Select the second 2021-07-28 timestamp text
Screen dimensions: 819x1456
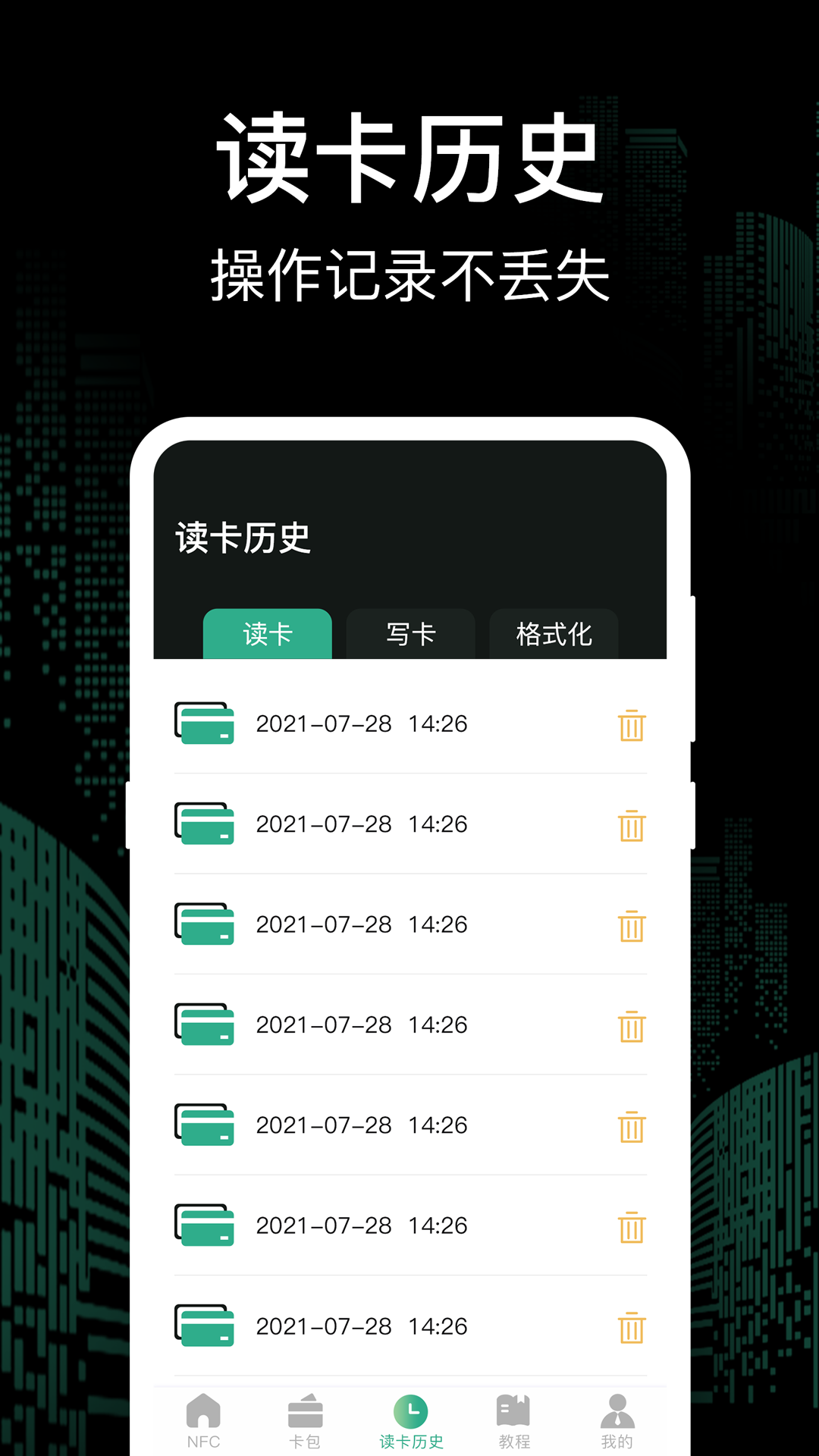(362, 826)
